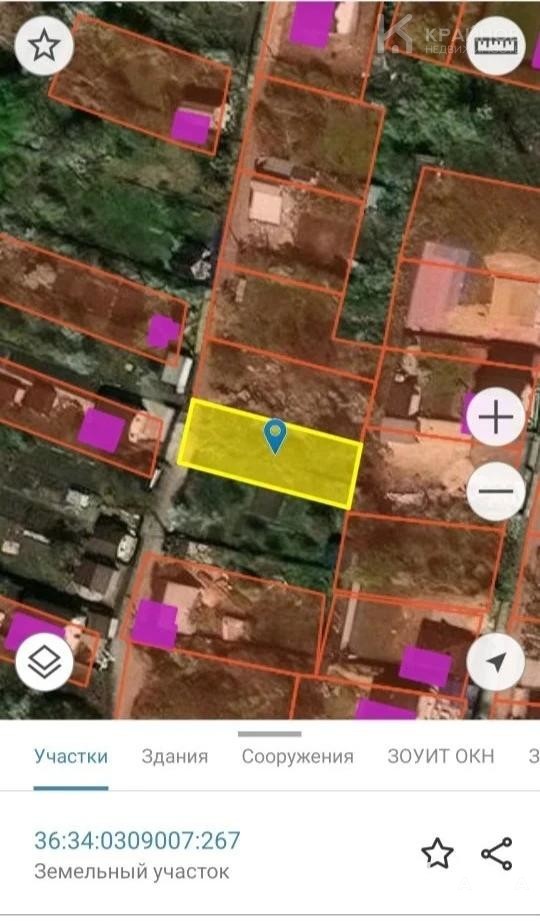Viewport: 540px width, 921px height.
Task: Open the ruler measurement tool
Action: tap(496, 45)
